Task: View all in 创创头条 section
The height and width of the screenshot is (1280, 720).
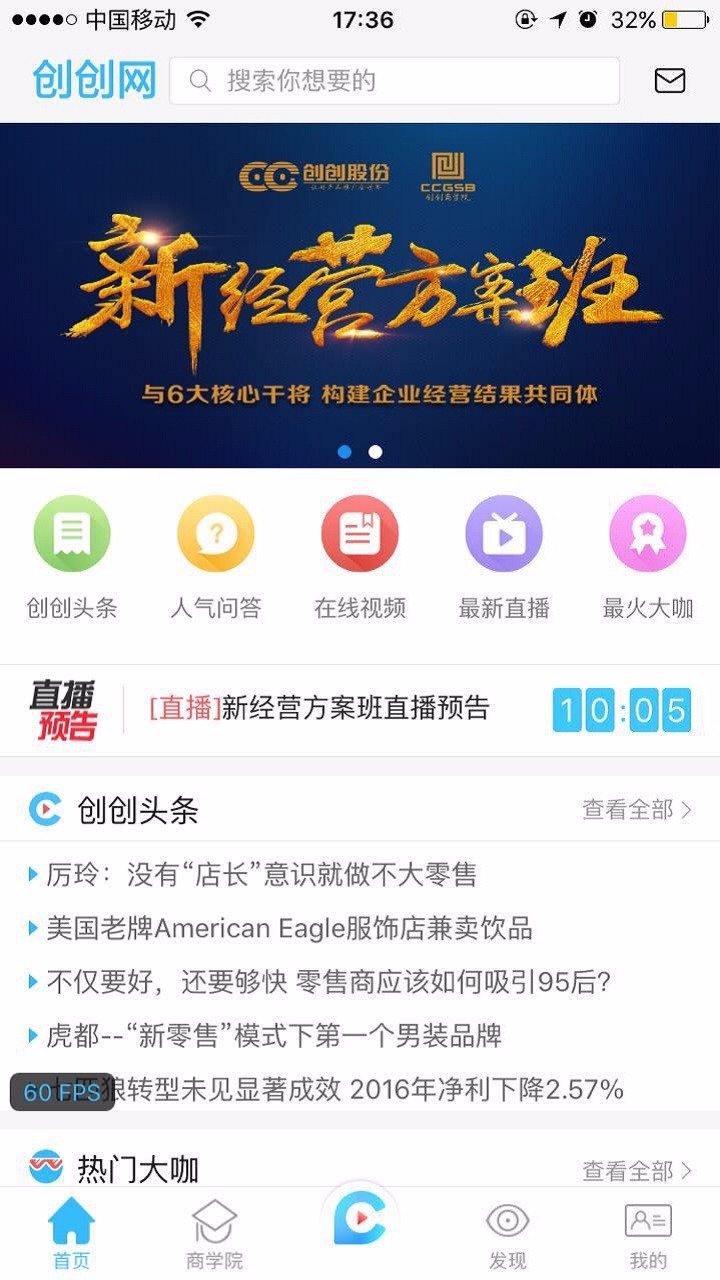Action: pos(637,810)
